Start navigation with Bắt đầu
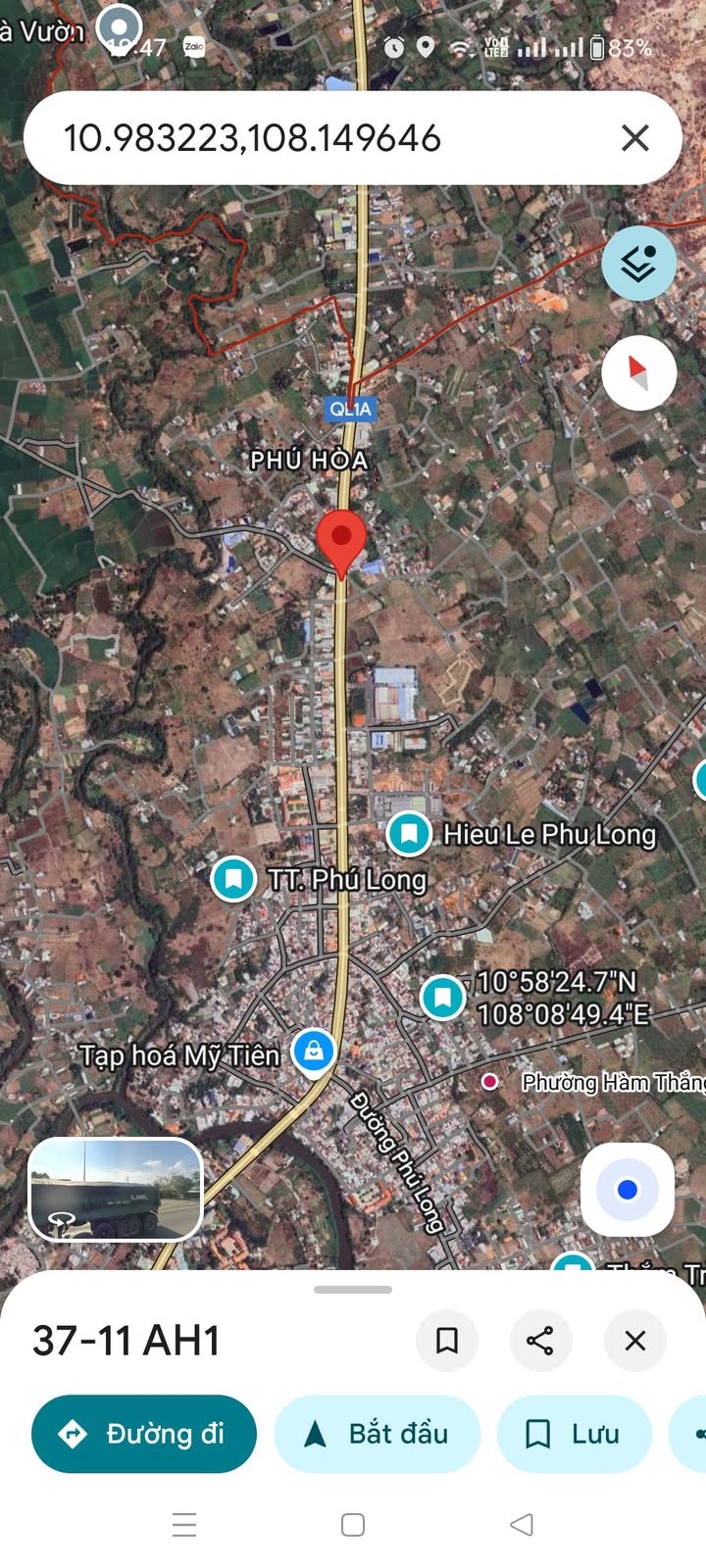706x1568 pixels. (x=378, y=1434)
